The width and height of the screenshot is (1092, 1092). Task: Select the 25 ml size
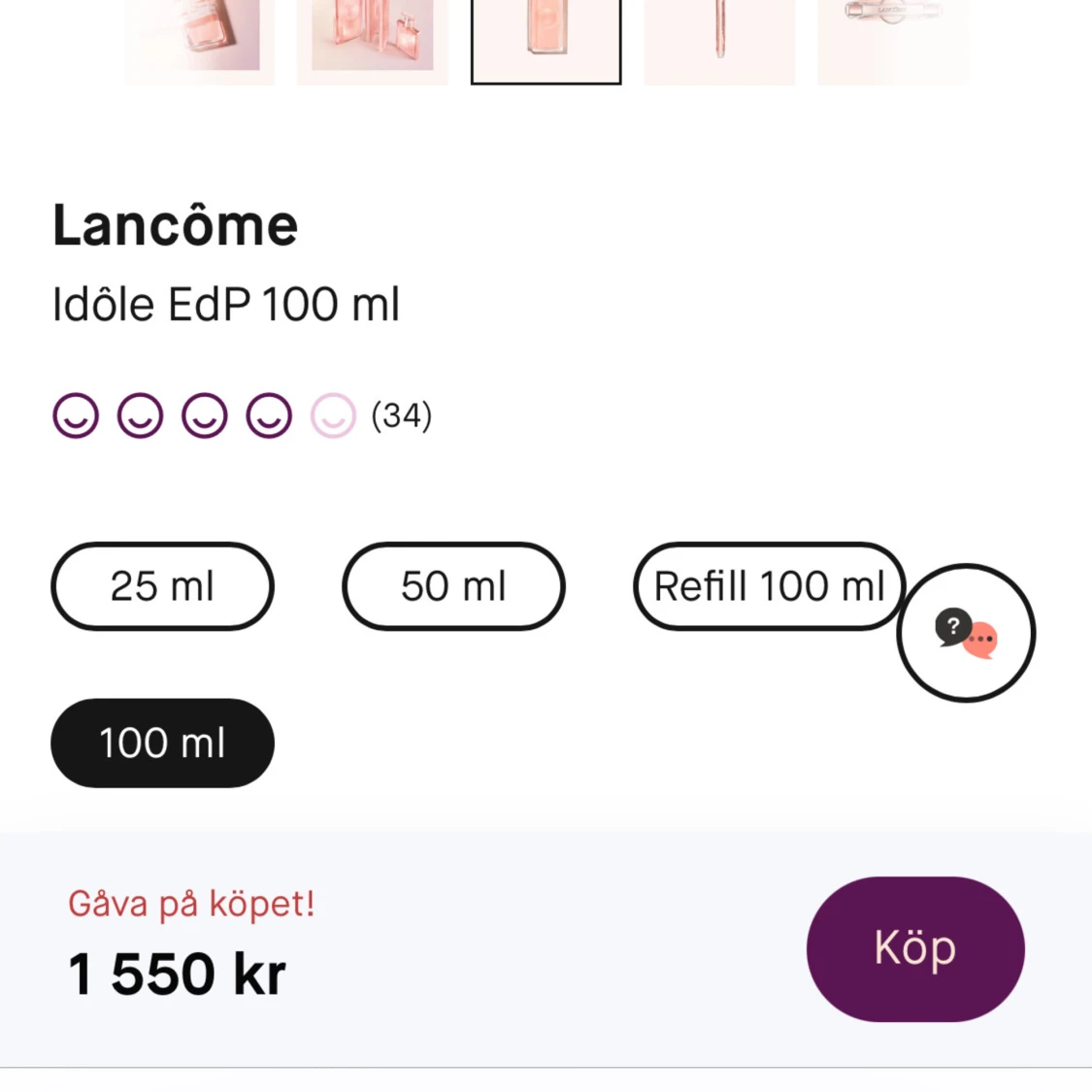pyautogui.click(x=162, y=586)
